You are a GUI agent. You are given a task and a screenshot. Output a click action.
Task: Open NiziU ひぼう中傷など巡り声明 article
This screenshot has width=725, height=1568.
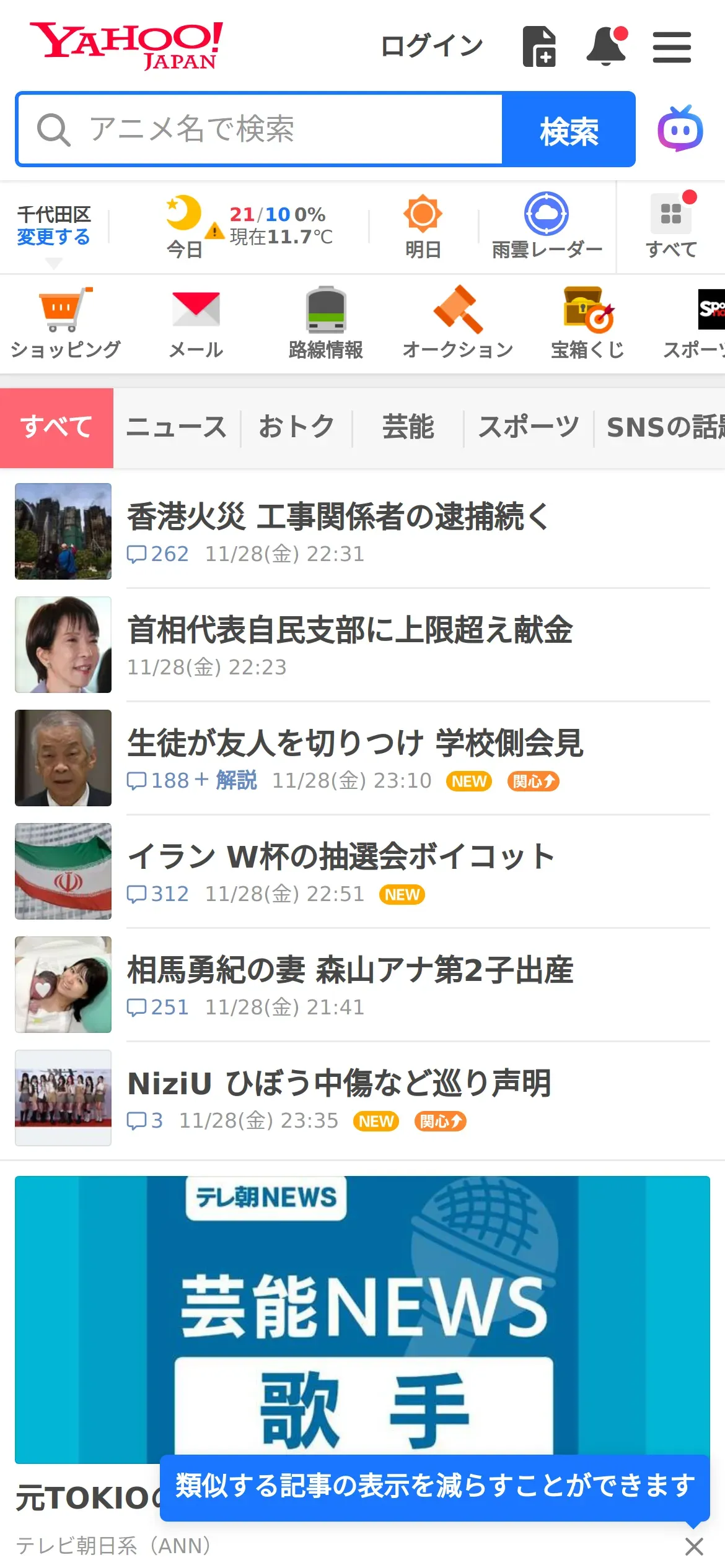click(x=339, y=1083)
